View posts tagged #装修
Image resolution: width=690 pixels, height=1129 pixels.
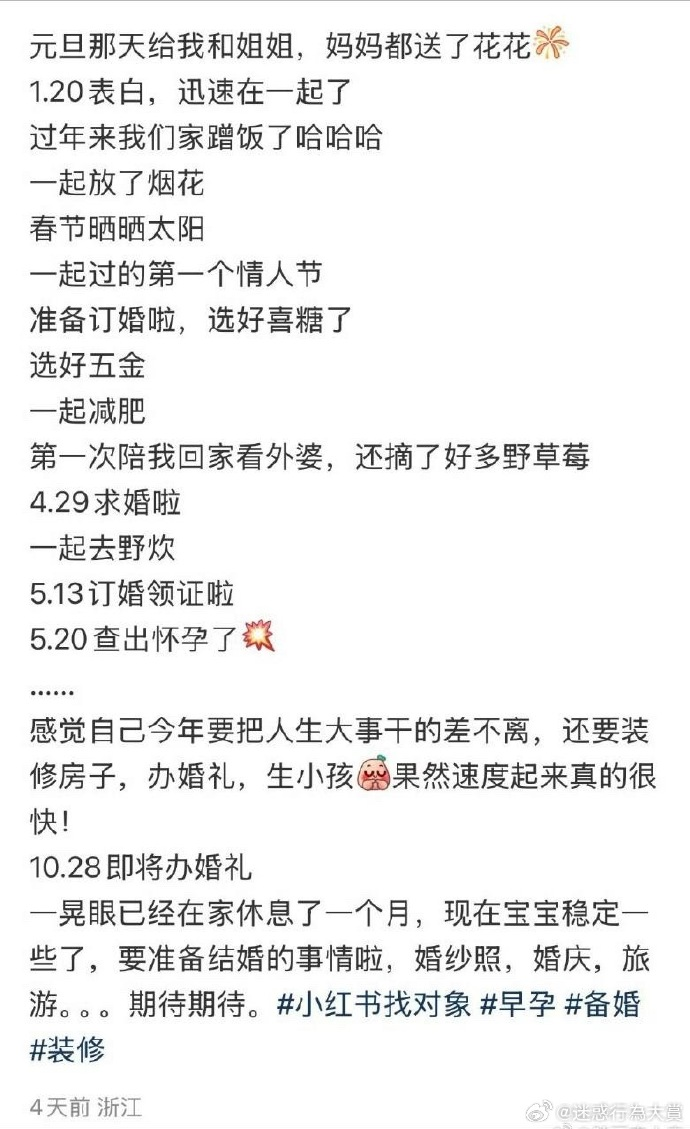click(68, 1049)
